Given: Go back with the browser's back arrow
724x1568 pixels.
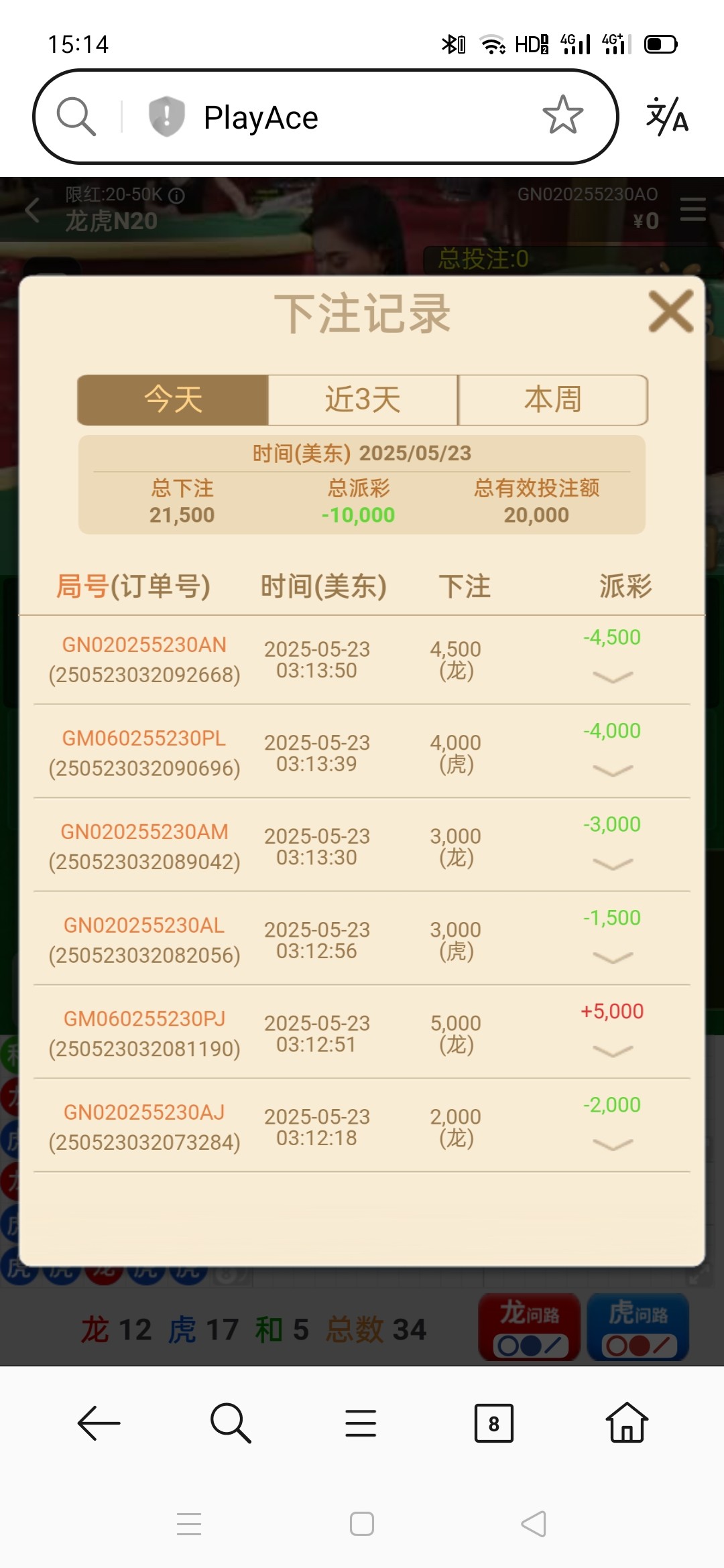Looking at the screenshot, I should coord(99,1423).
